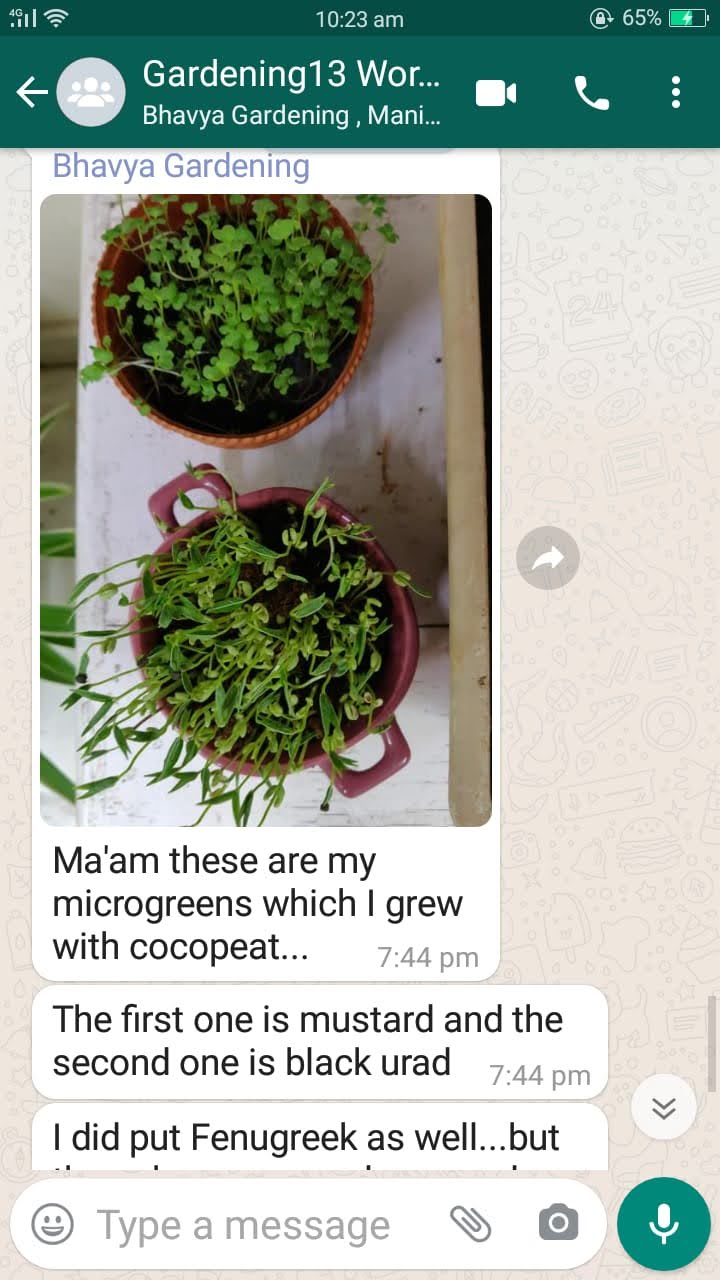The height and width of the screenshot is (1280, 720).
Task: Focus the Type a message field
Action: click(250, 1224)
